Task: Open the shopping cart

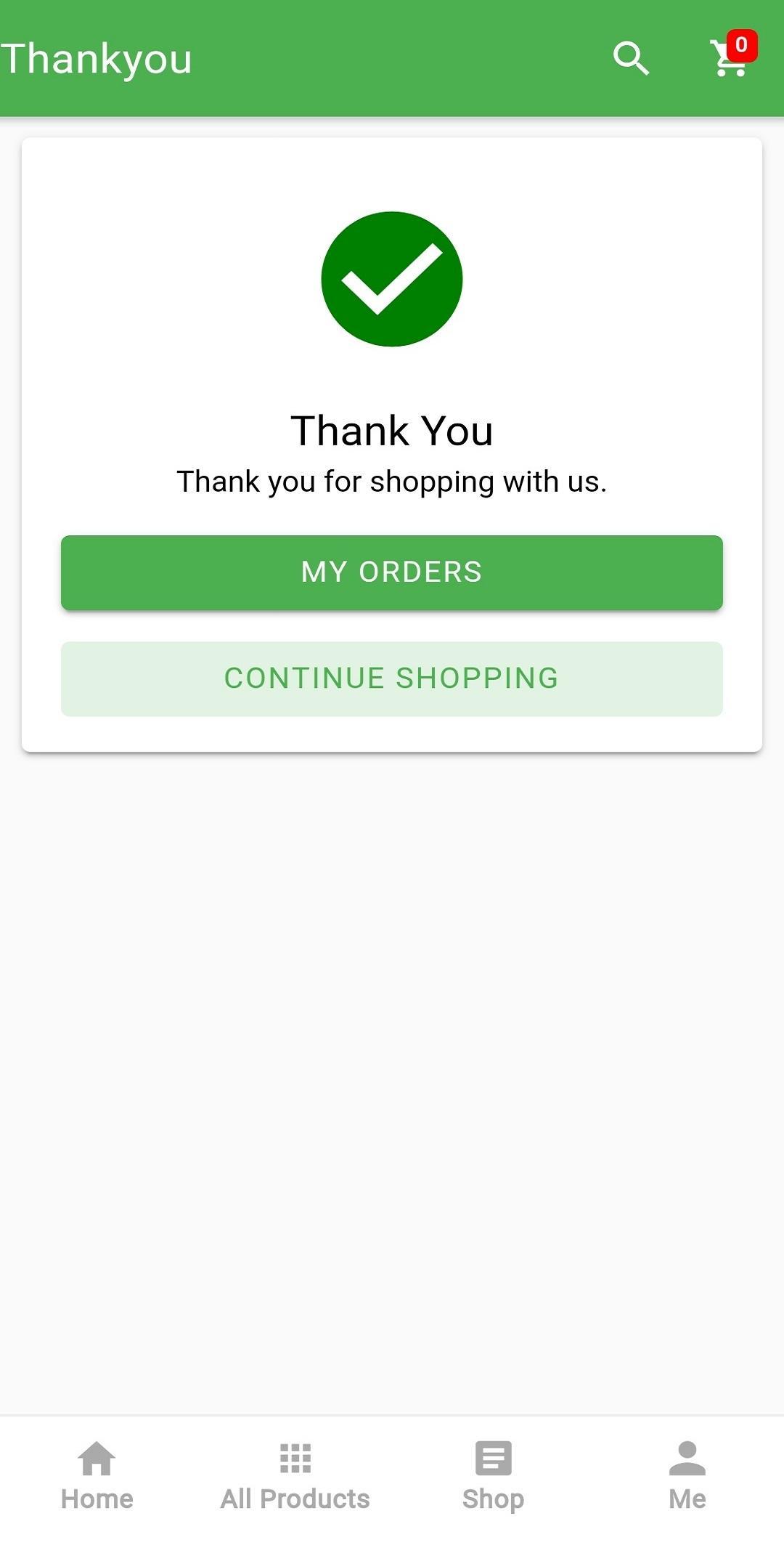Action: [x=730, y=58]
